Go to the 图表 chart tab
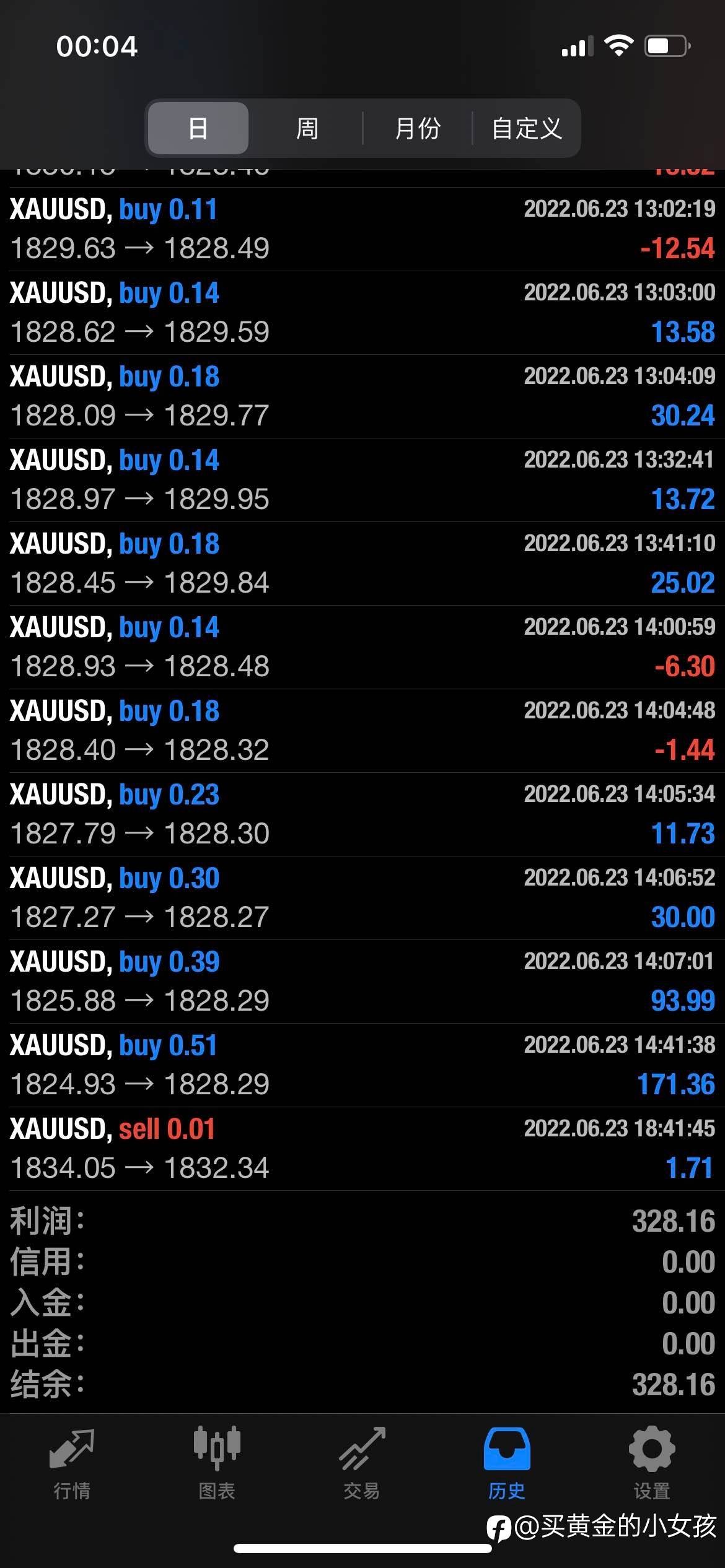This screenshot has height=1568, width=725. 217,1463
